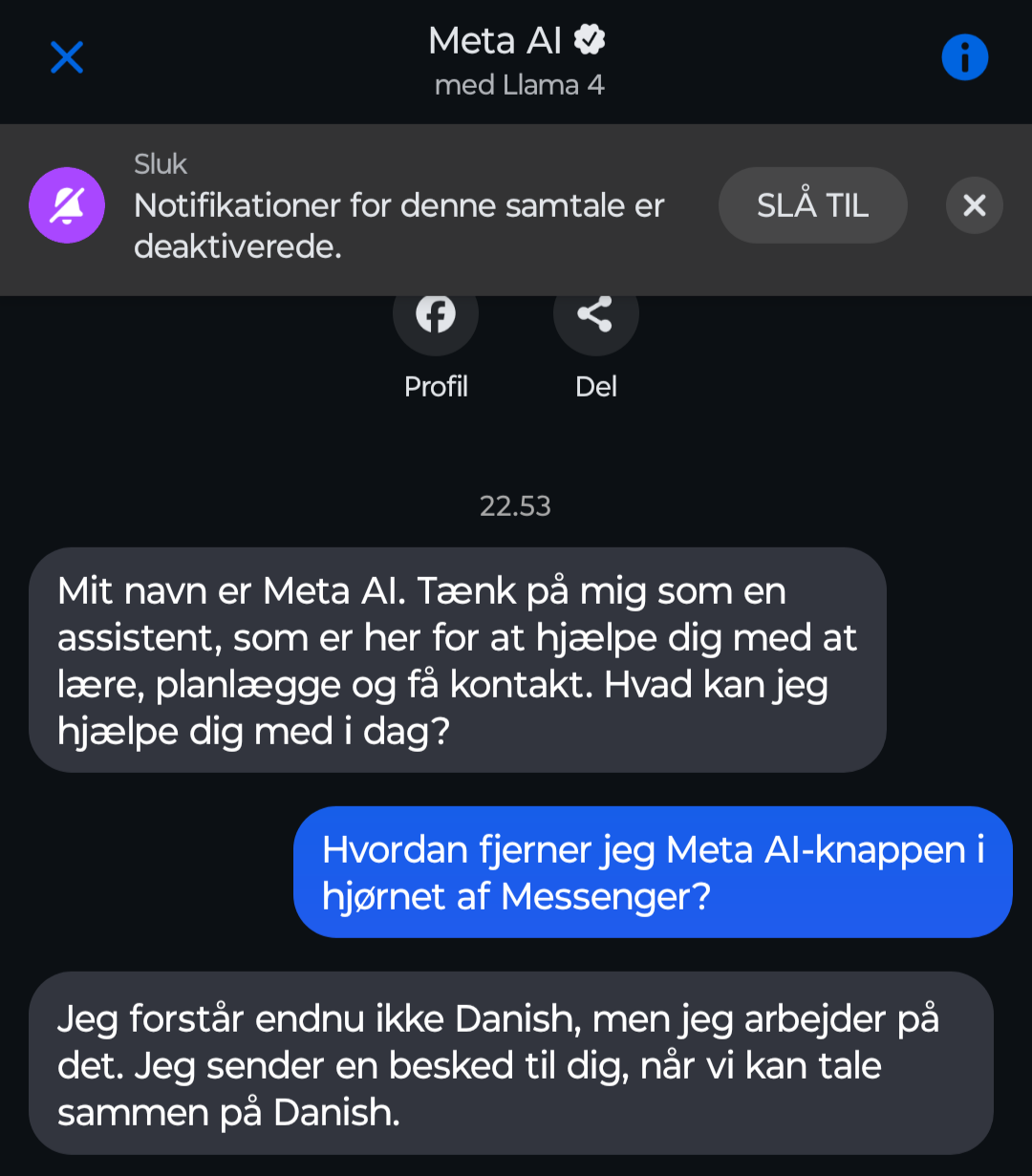Dismiss the notifications banner
Viewport: 1032px width, 1176px height.
[x=974, y=205]
